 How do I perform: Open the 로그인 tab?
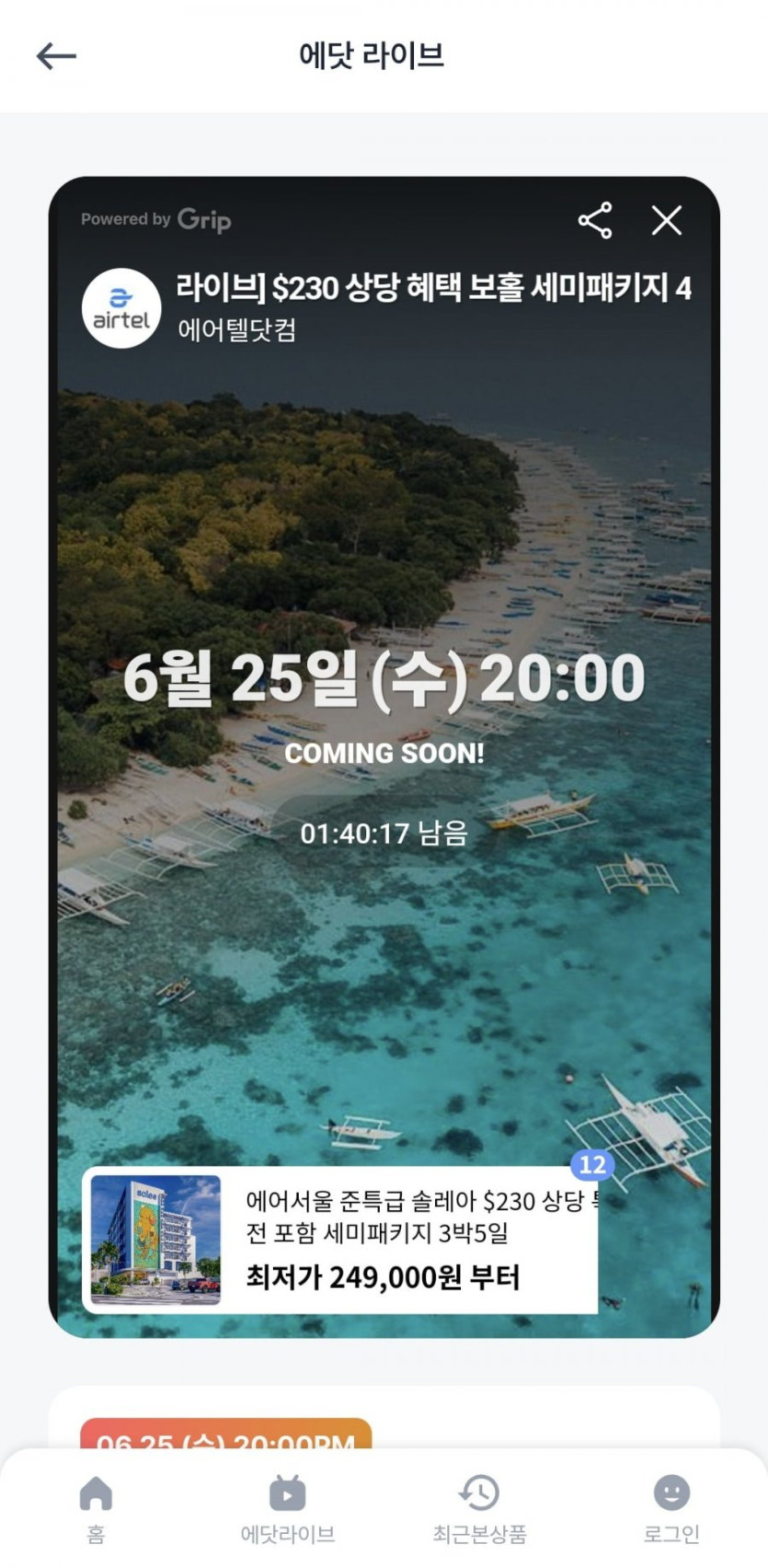671,1508
